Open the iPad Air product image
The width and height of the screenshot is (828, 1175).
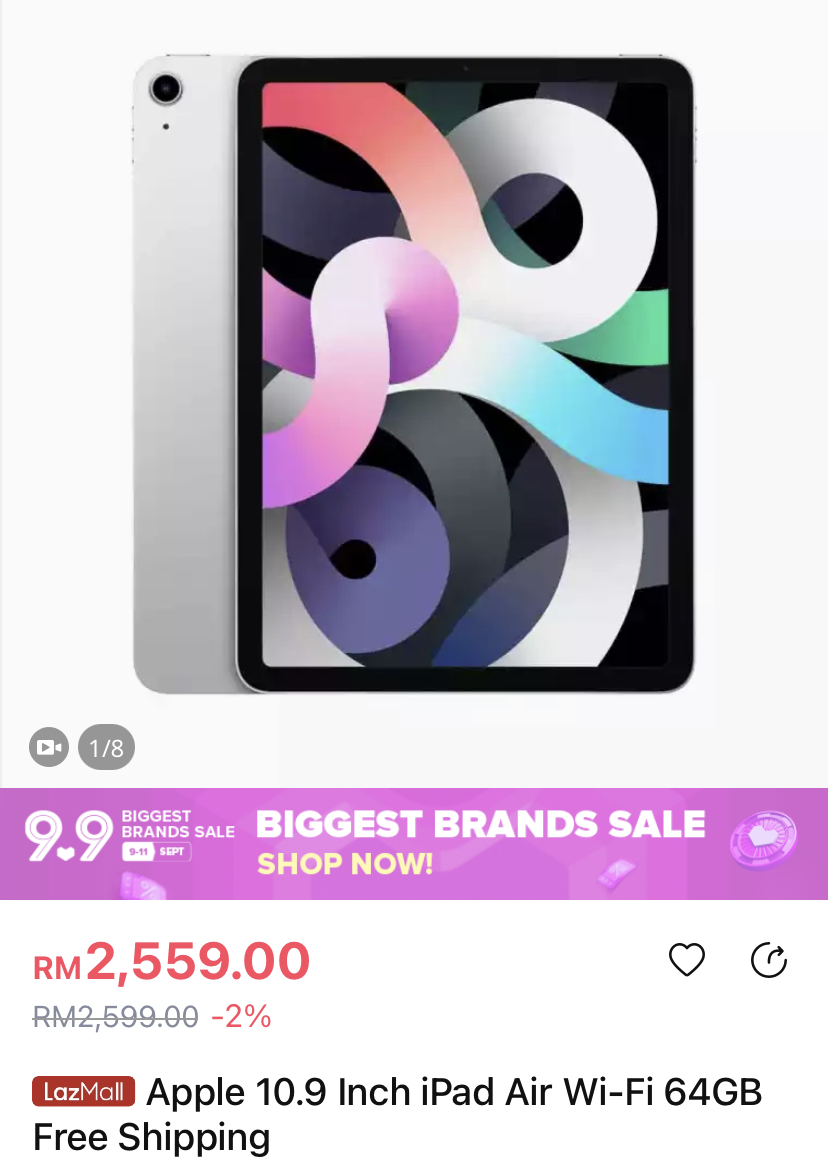414,375
